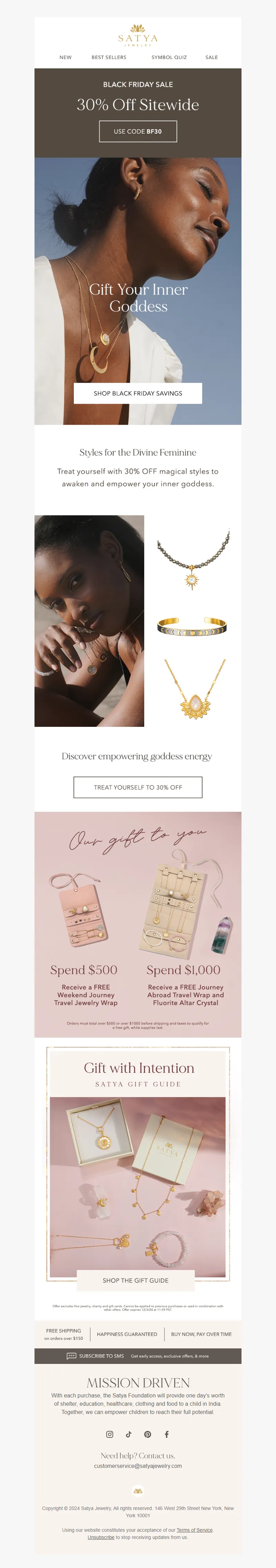276x1568 pixels.
Task: Tap the USE CODE BF30 button
Action: (138, 132)
